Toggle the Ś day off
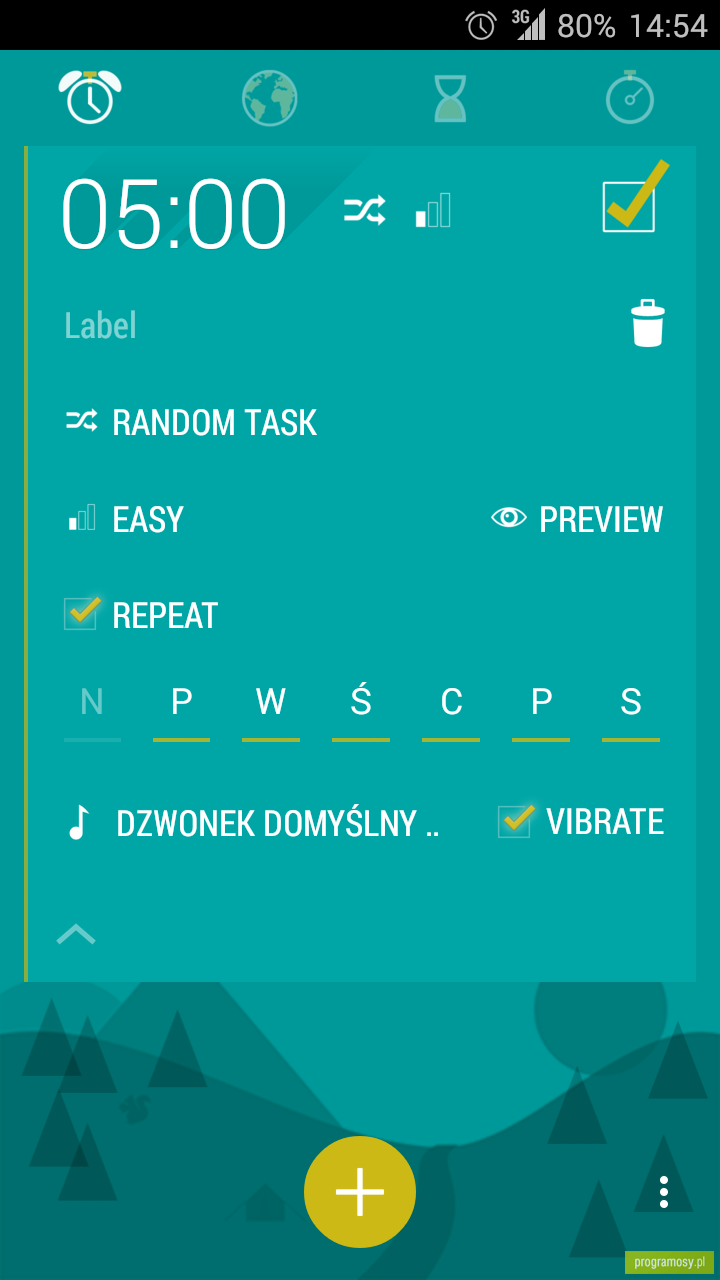This screenshot has height=1280, width=720. 361,709
